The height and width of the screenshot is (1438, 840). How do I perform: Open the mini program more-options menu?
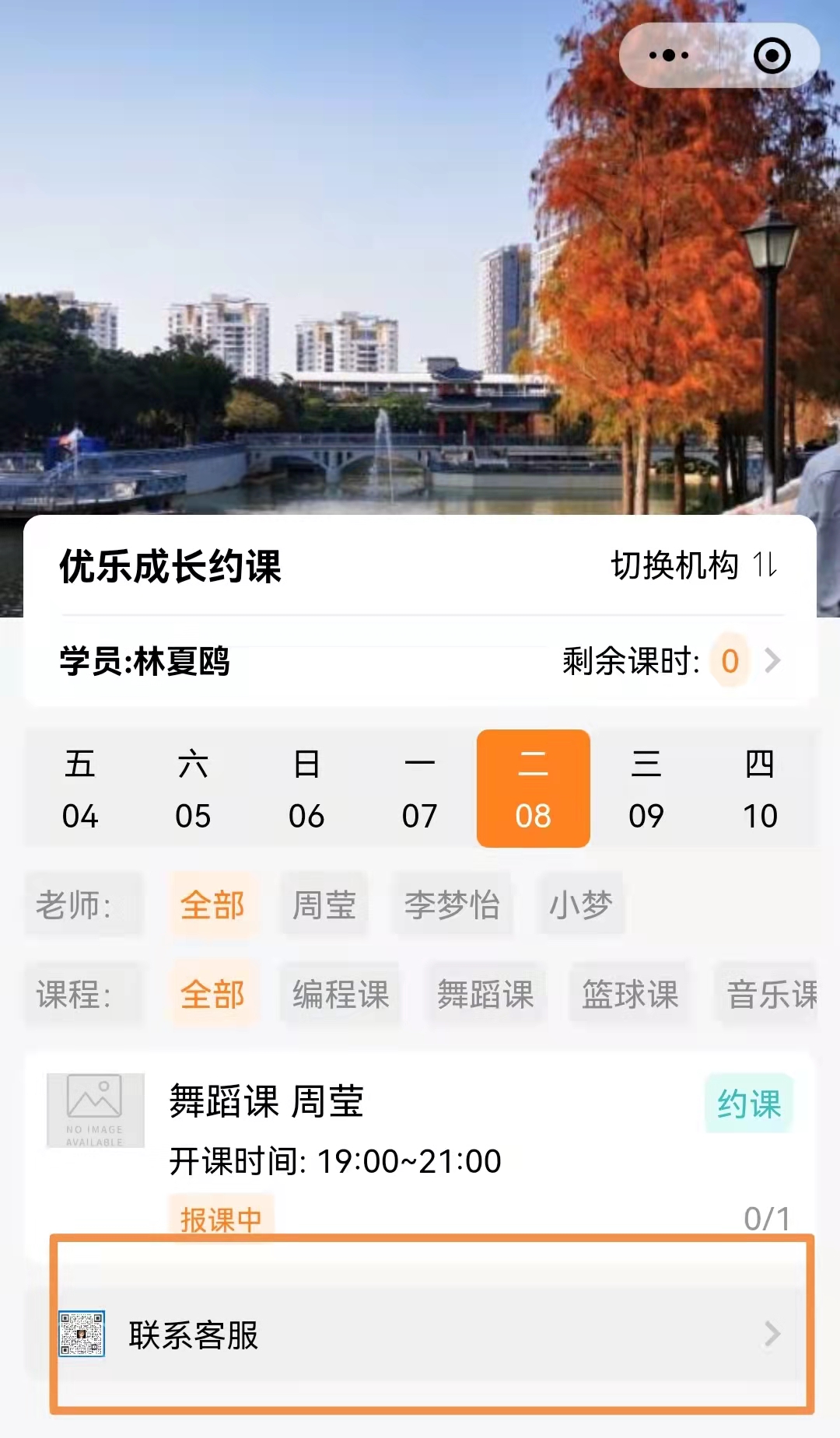pyautogui.click(x=669, y=55)
